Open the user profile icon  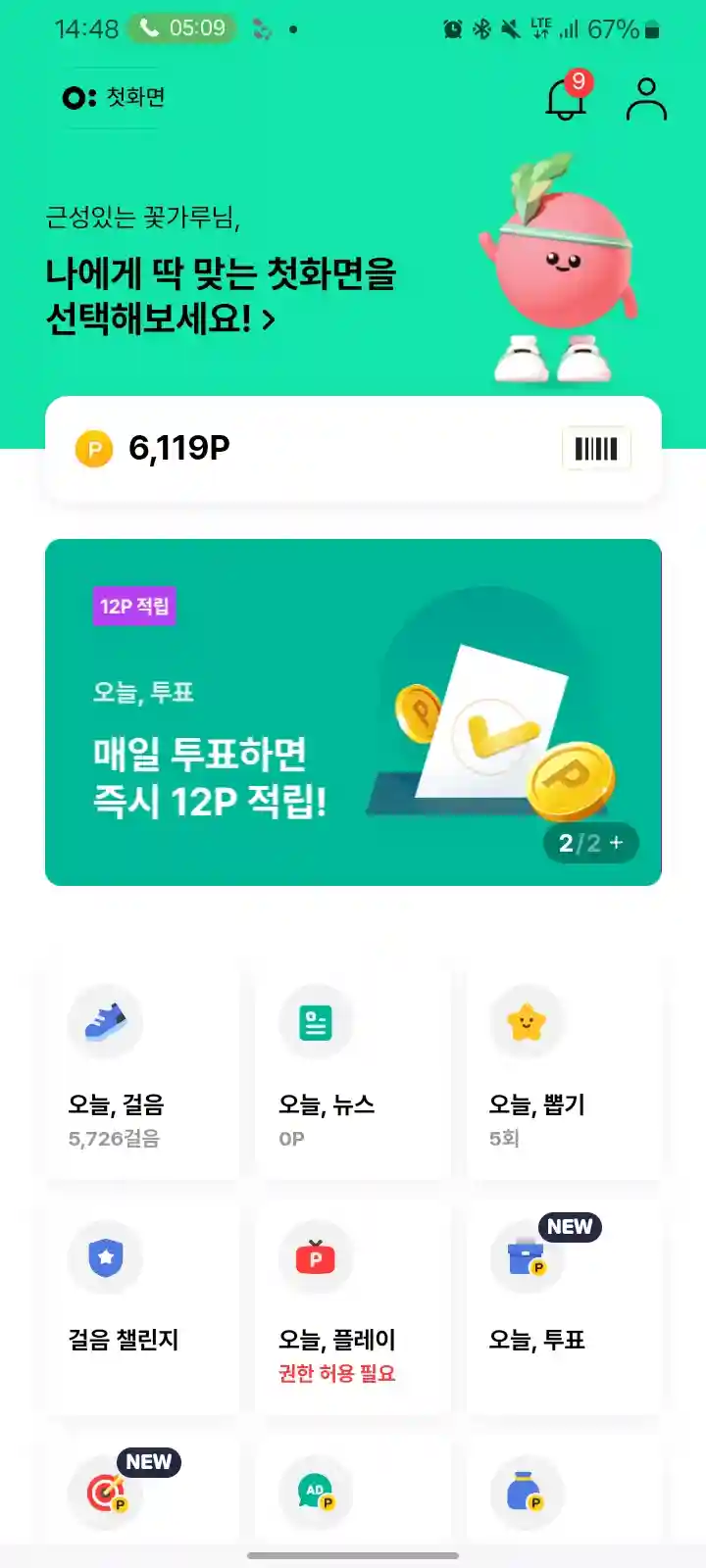click(646, 99)
